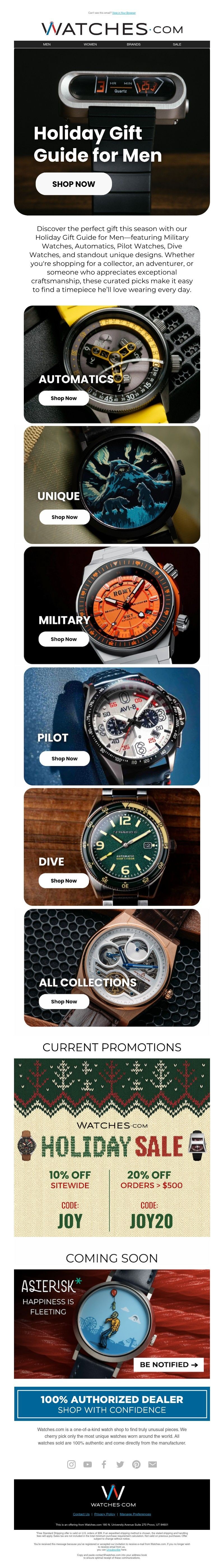Go to the BRANDS section
Screen dimensions: 224x1568
134,44
